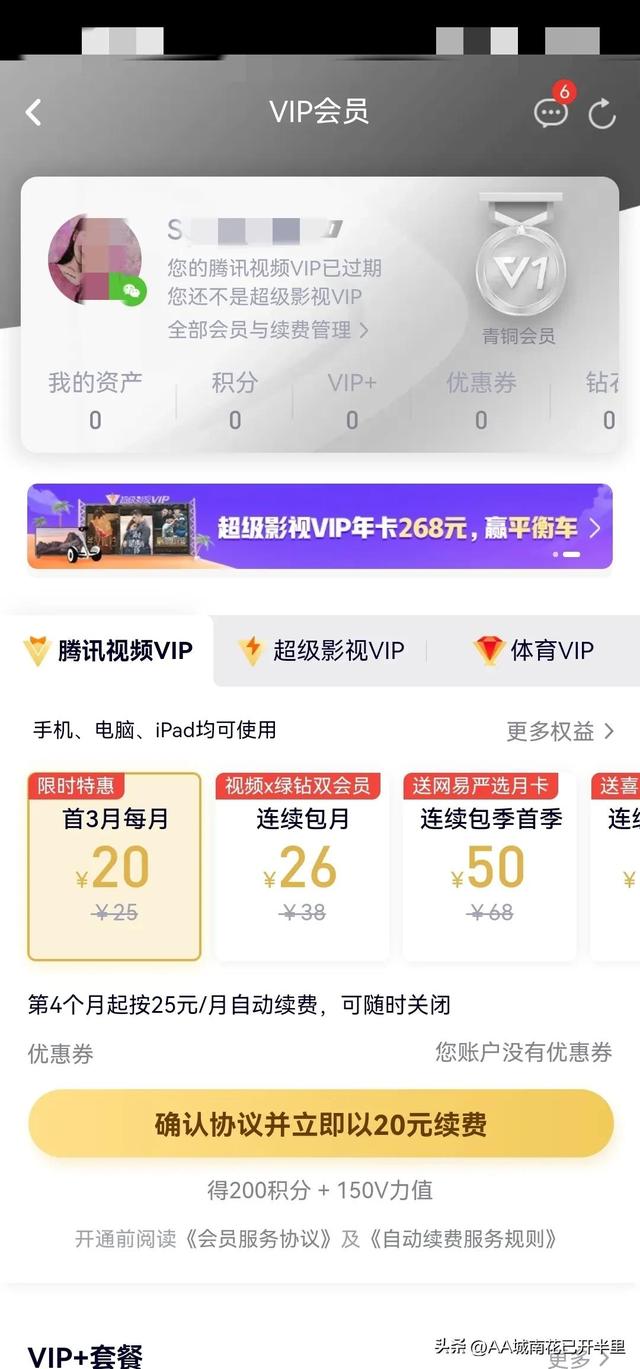Tap the user profile avatar
The height and width of the screenshot is (1369, 640).
[95, 258]
